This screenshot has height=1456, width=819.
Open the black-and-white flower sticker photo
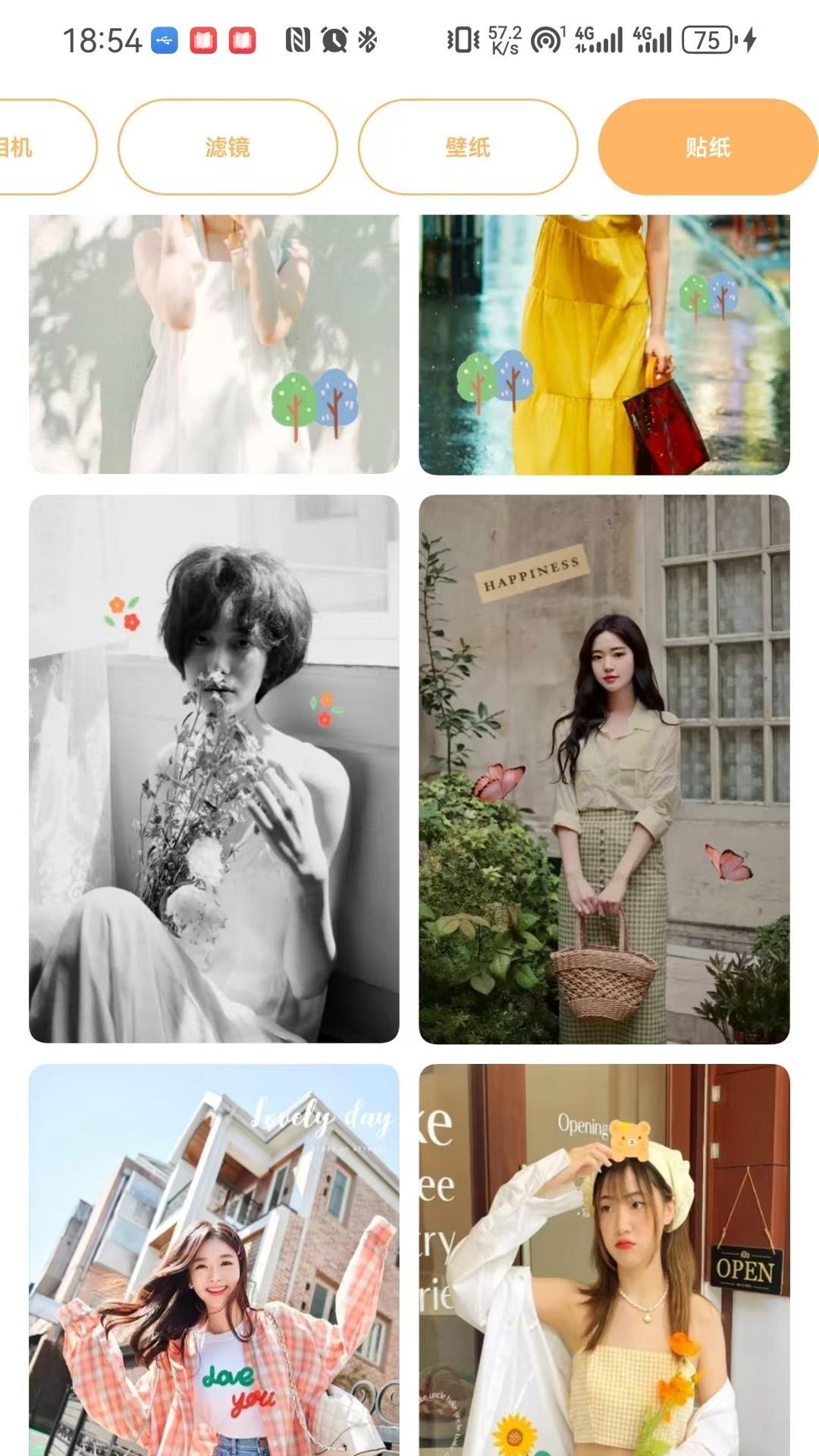click(214, 768)
